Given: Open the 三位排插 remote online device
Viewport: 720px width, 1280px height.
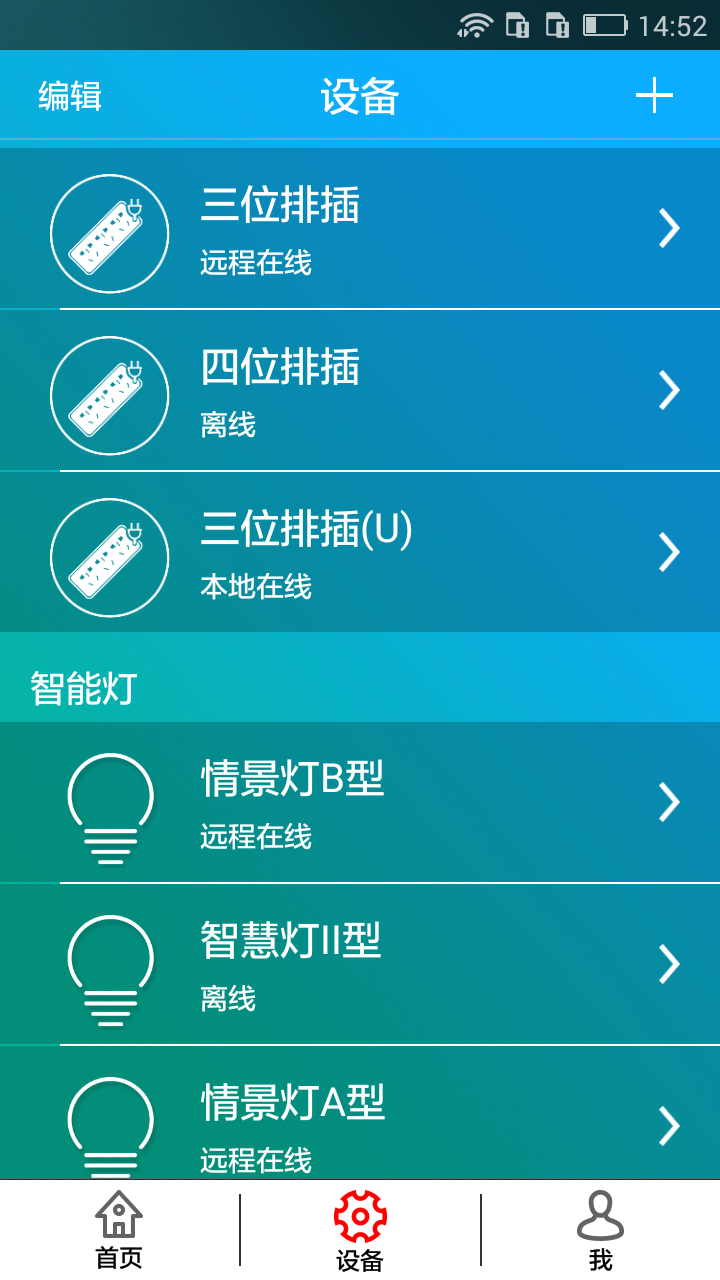Looking at the screenshot, I should (360, 229).
